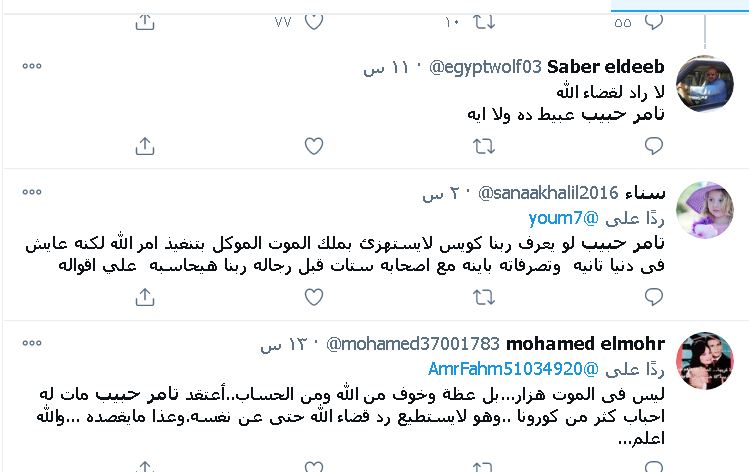
Task: Like the top tweet with 77 likes
Action: (314, 21)
